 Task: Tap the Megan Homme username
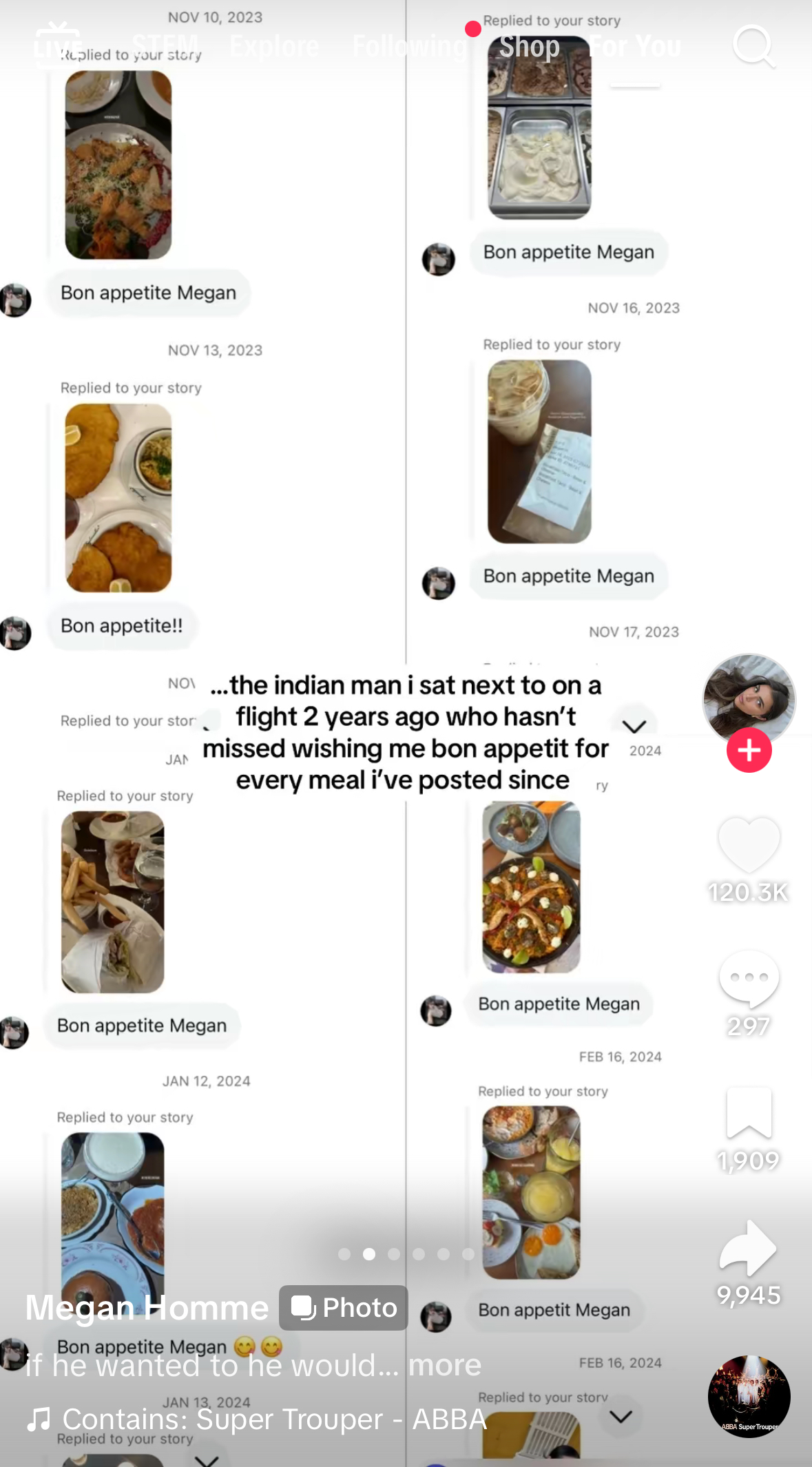click(x=147, y=1307)
